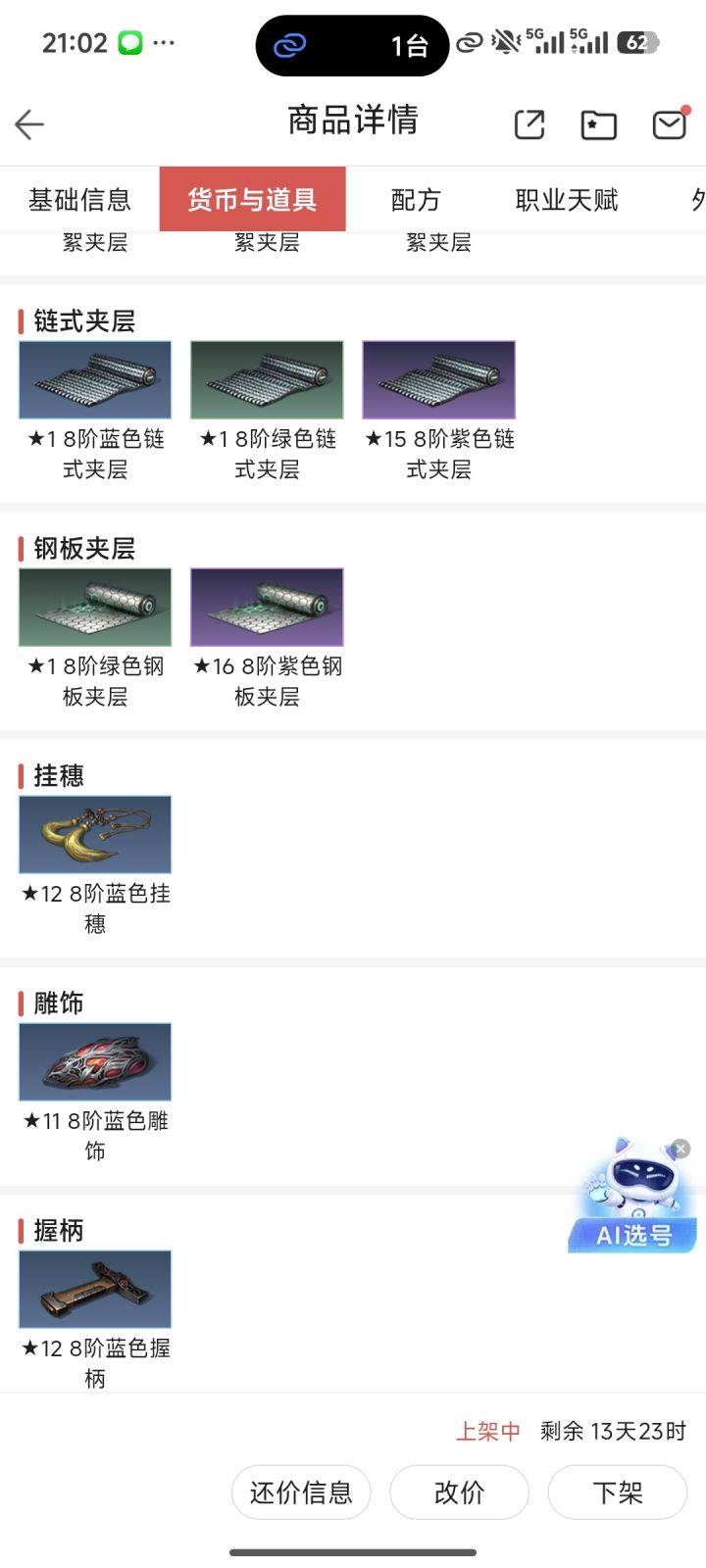Select the 货币与道具 tab
Image resolution: width=706 pixels, height=1568 pixels.
(x=252, y=200)
